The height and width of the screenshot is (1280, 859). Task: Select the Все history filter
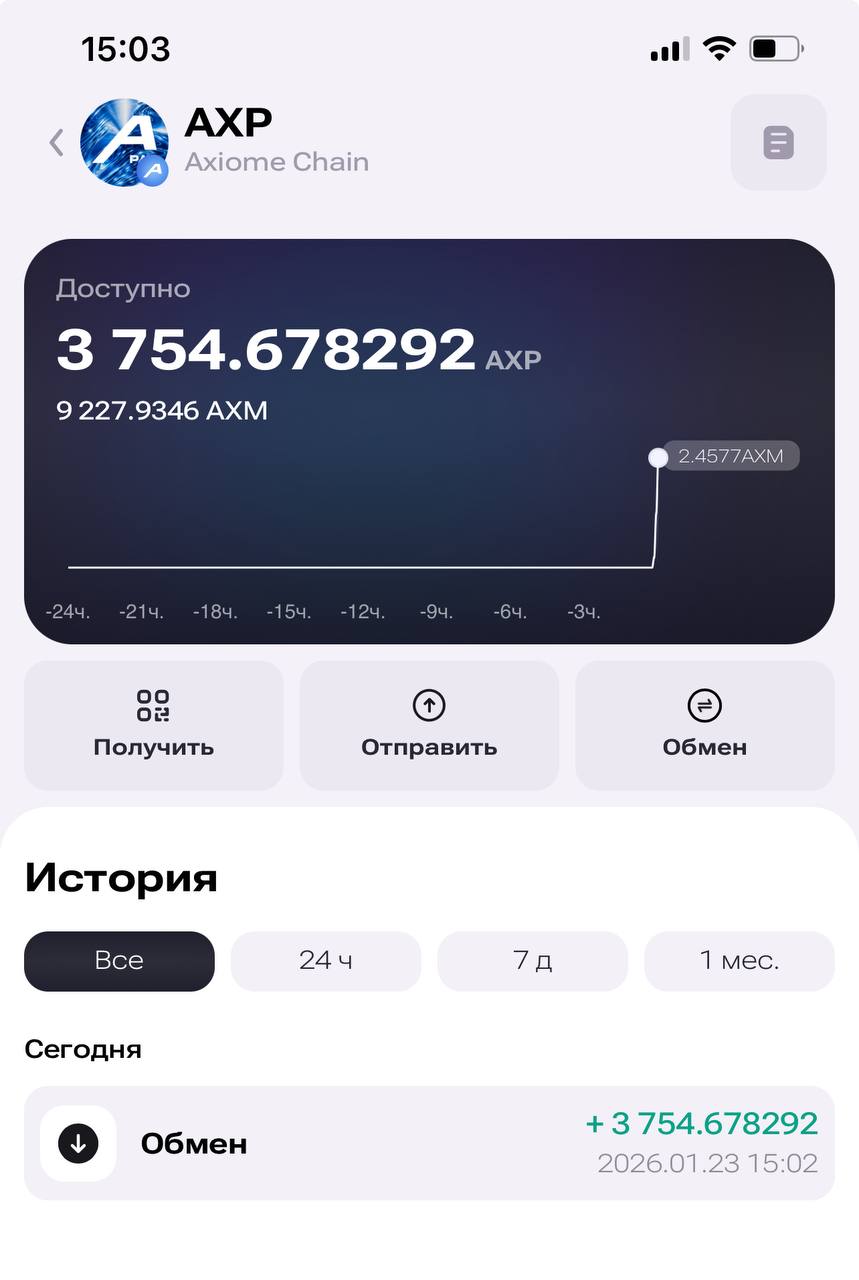tap(119, 960)
